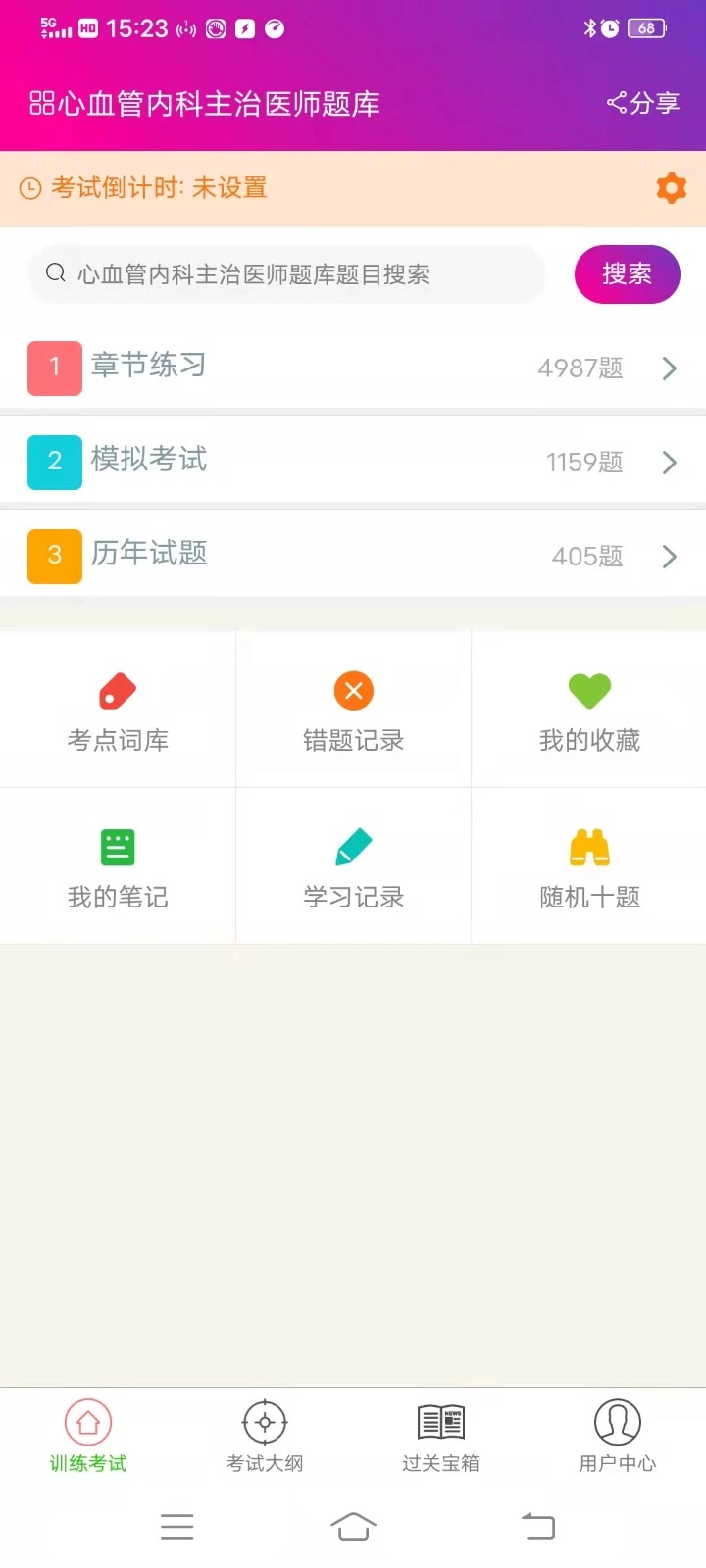Open the 学习记录 study record
The height and width of the screenshot is (1568, 706).
click(352, 866)
